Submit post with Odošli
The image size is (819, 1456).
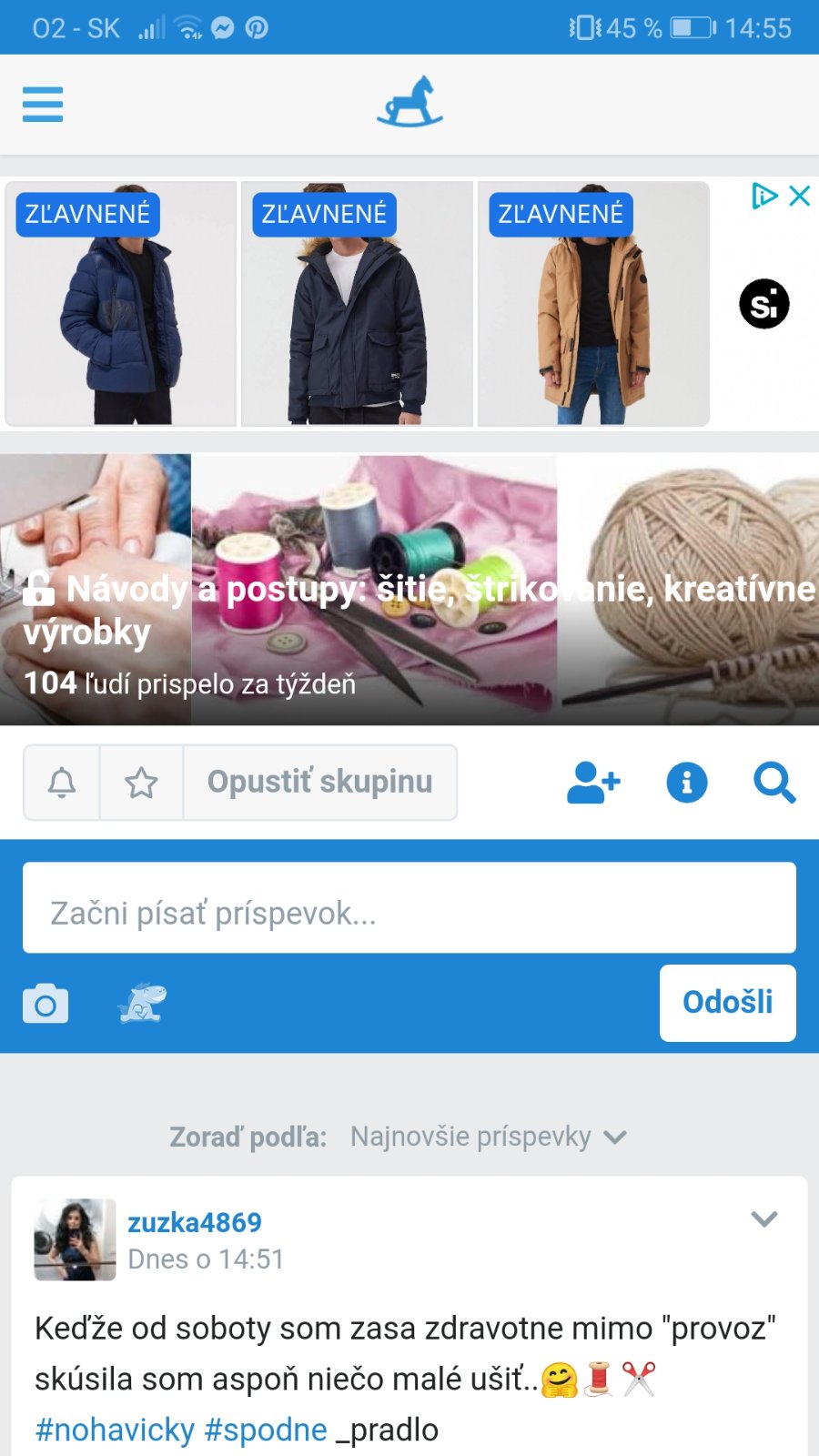(727, 1003)
